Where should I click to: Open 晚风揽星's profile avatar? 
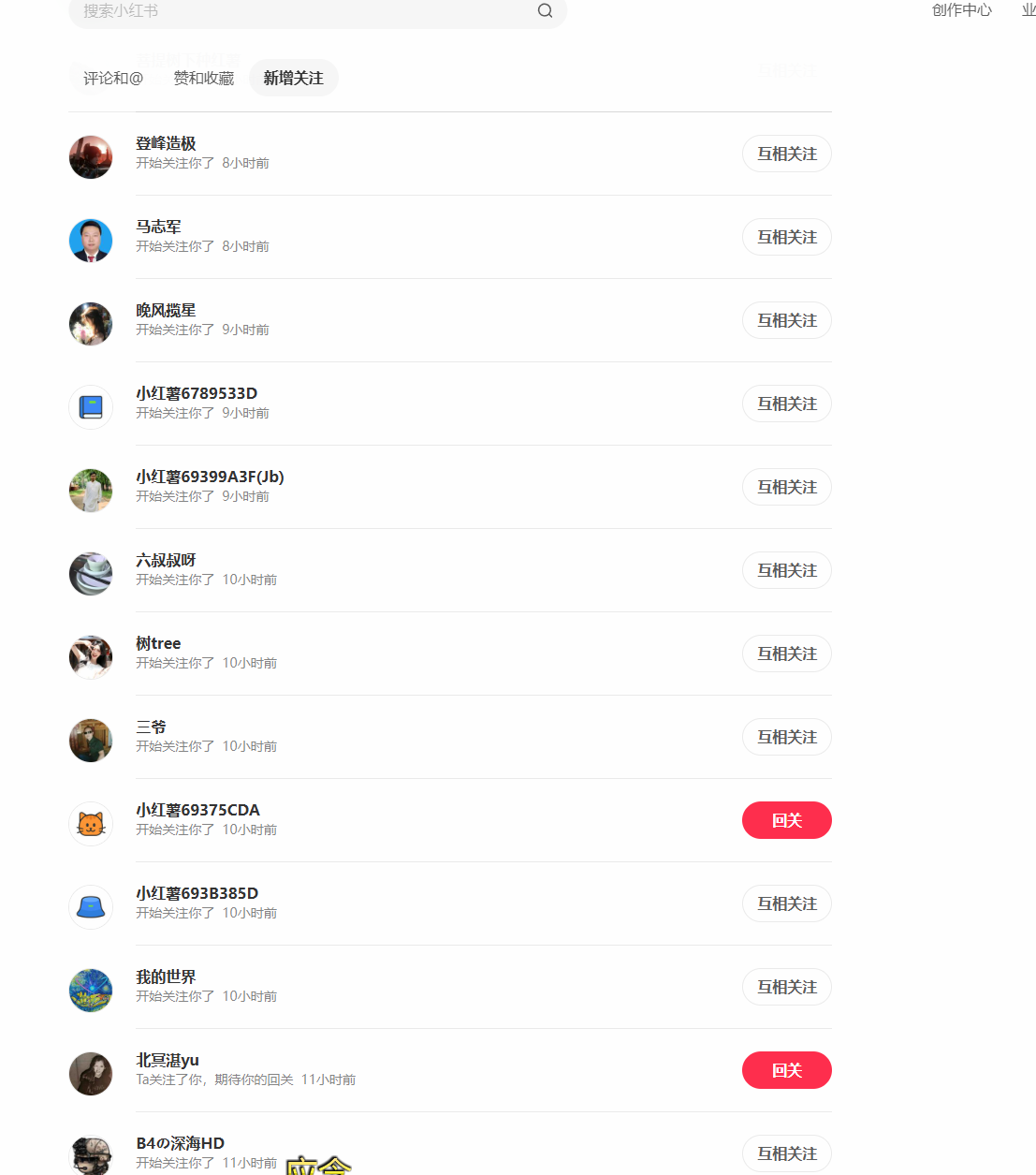tap(91, 324)
